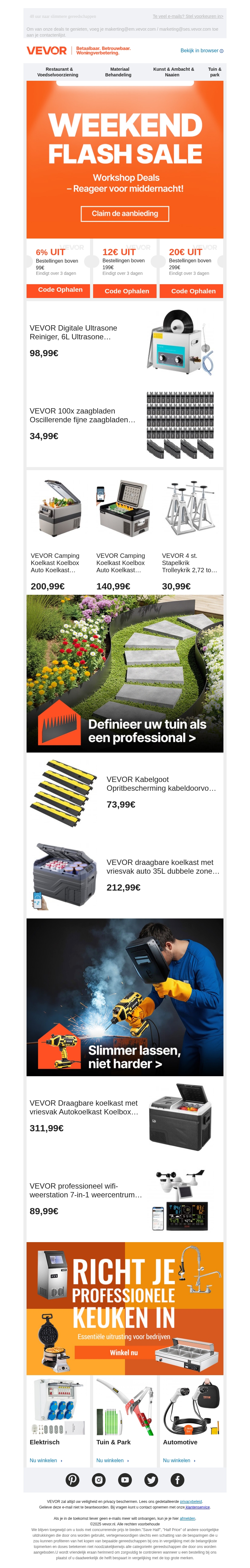Open 'Bekijk in browser' link
250x1568 pixels.
(201, 50)
